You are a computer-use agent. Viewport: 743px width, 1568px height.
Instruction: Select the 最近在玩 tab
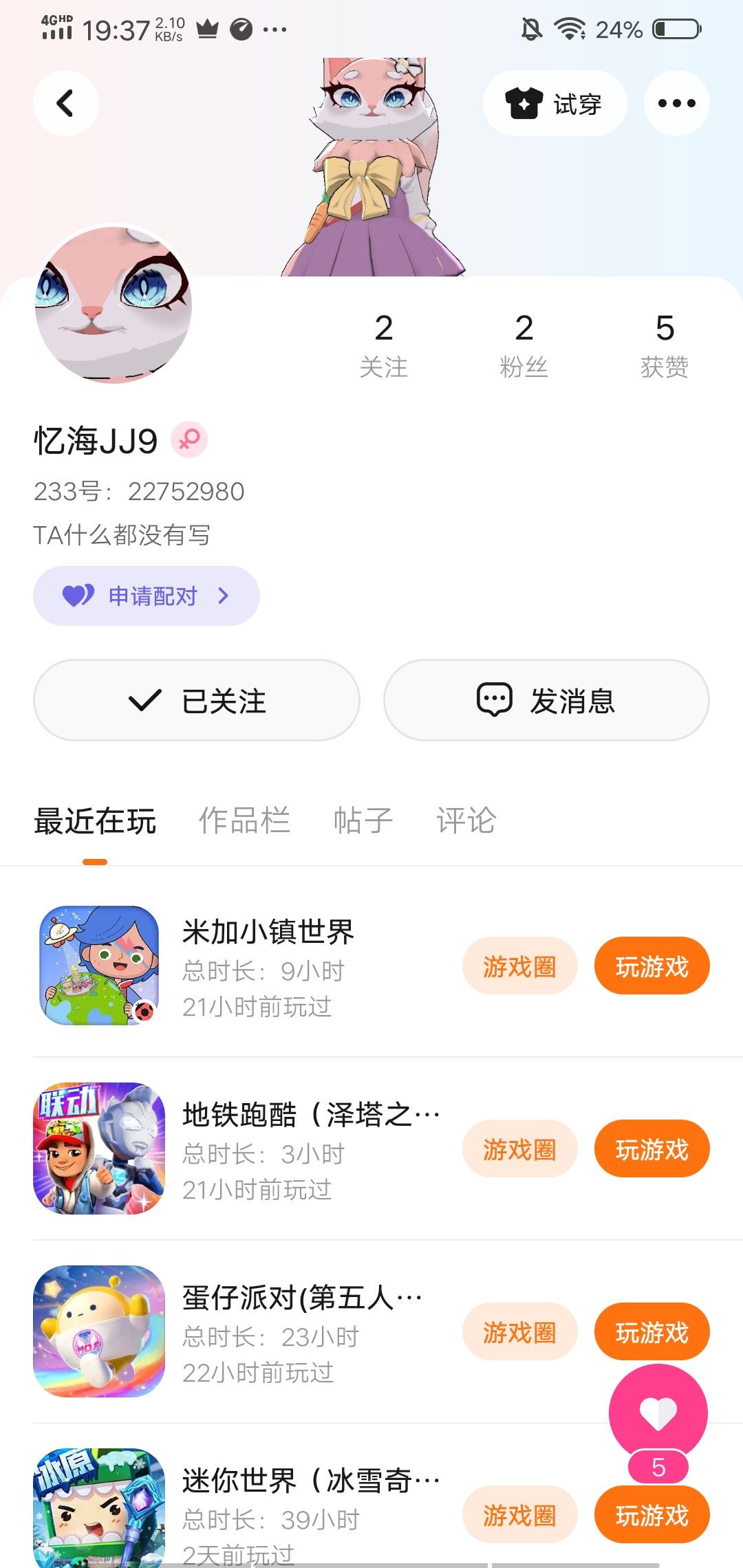95,820
